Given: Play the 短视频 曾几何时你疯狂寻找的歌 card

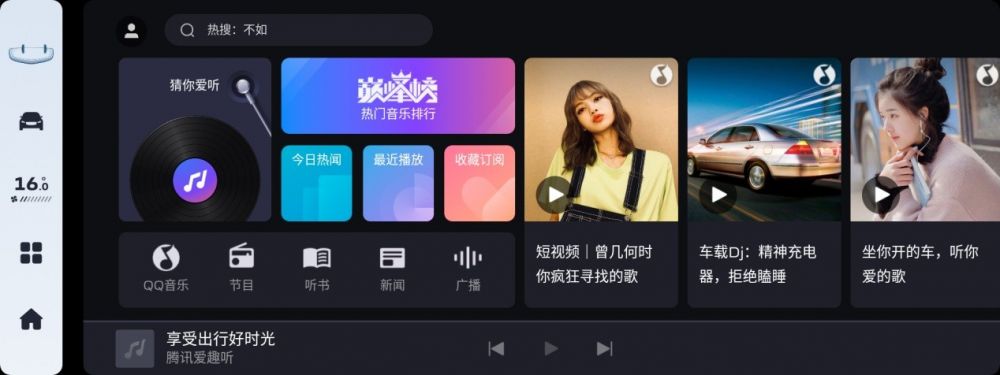Looking at the screenshot, I should point(555,194).
